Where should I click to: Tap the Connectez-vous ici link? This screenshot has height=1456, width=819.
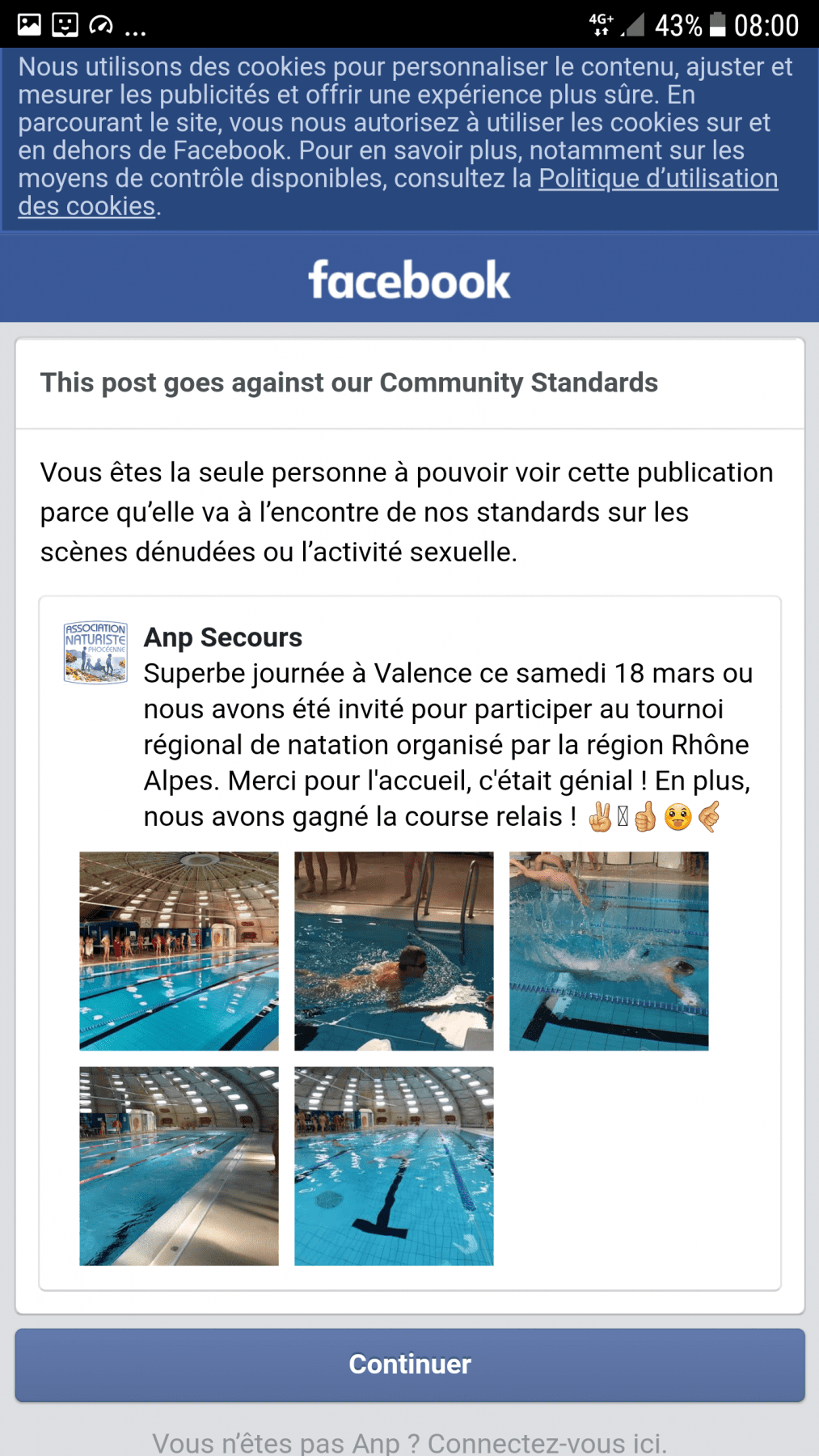pyautogui.click(x=547, y=1442)
